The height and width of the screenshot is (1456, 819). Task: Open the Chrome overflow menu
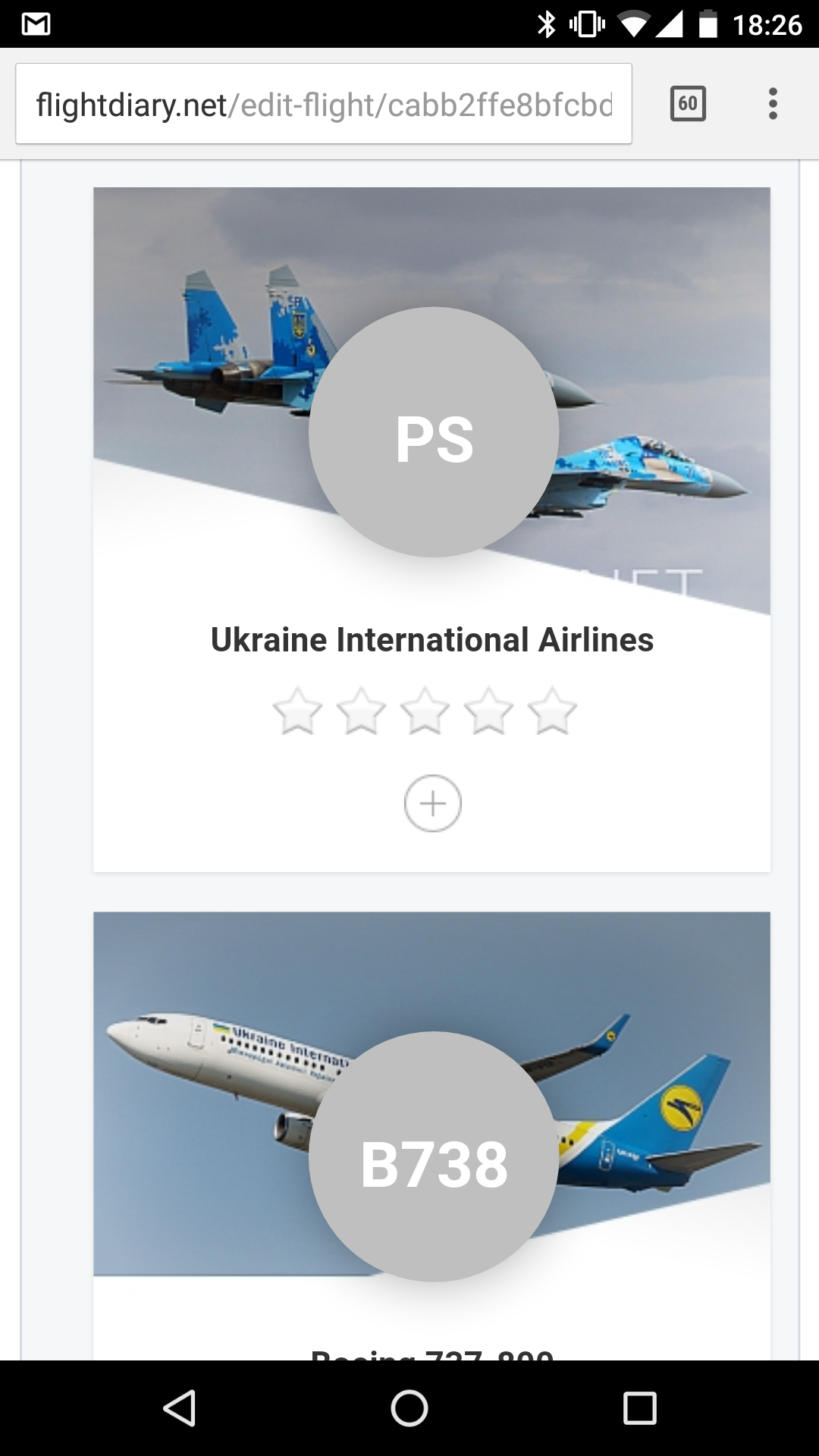click(x=773, y=104)
